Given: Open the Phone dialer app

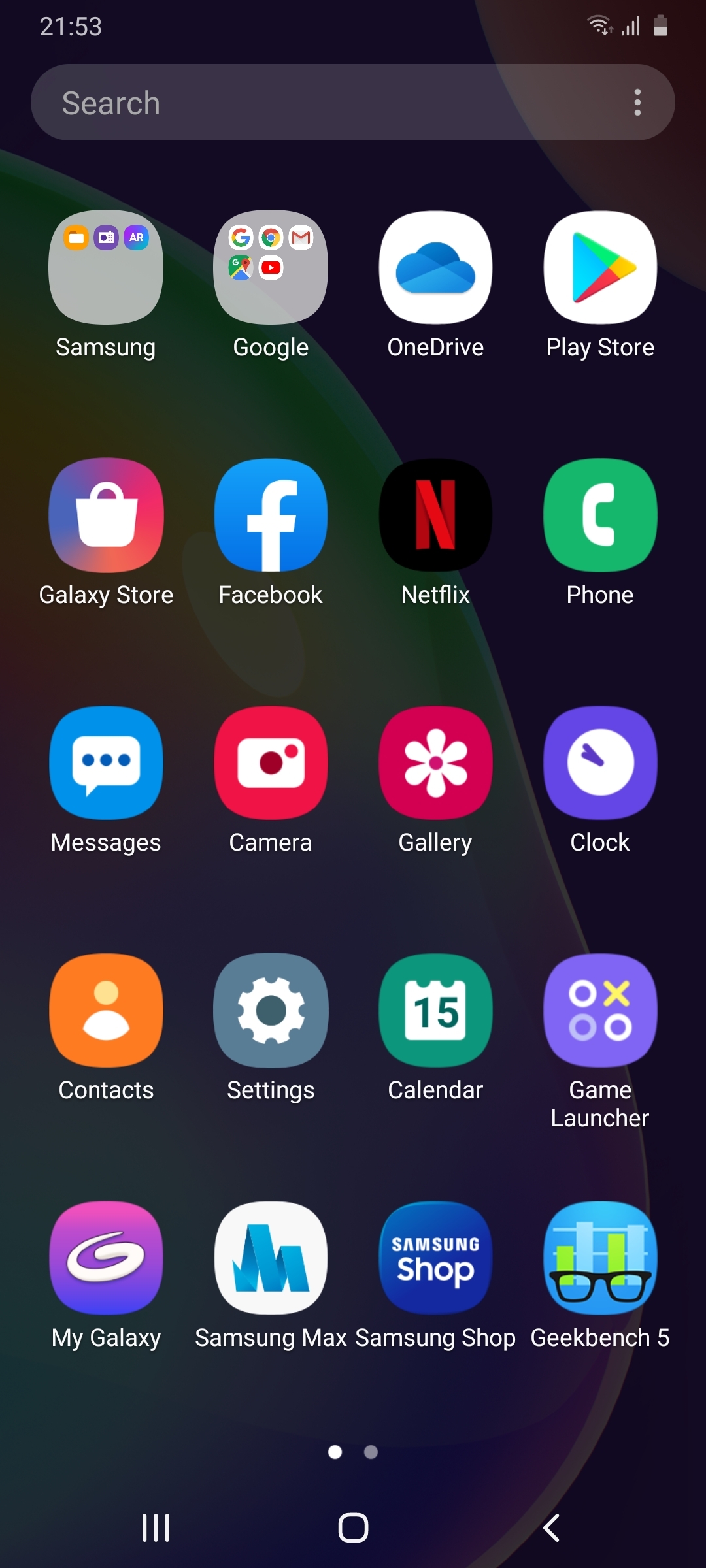Looking at the screenshot, I should [600, 515].
